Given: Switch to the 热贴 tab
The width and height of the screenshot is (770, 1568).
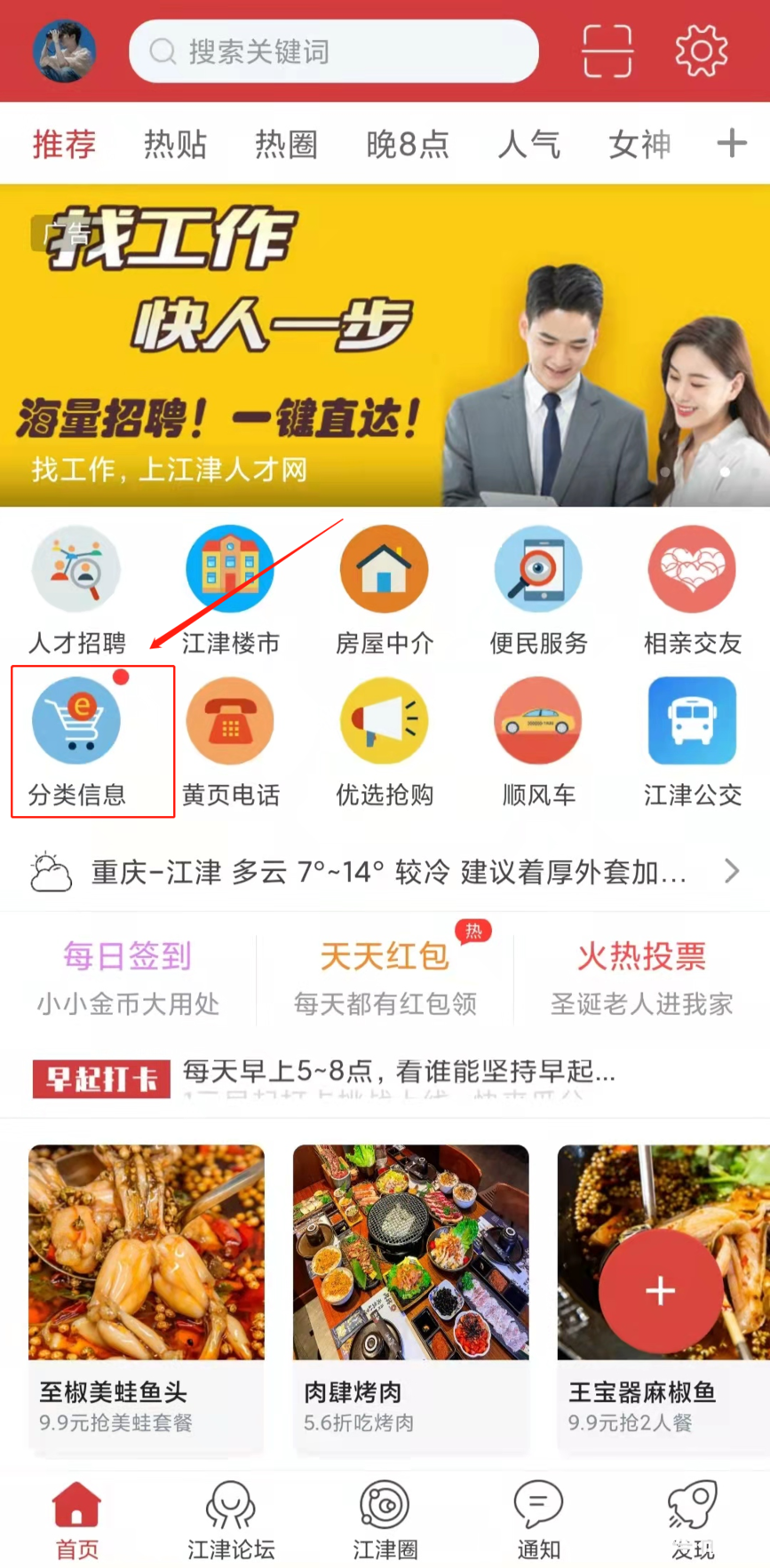Looking at the screenshot, I should click(175, 144).
